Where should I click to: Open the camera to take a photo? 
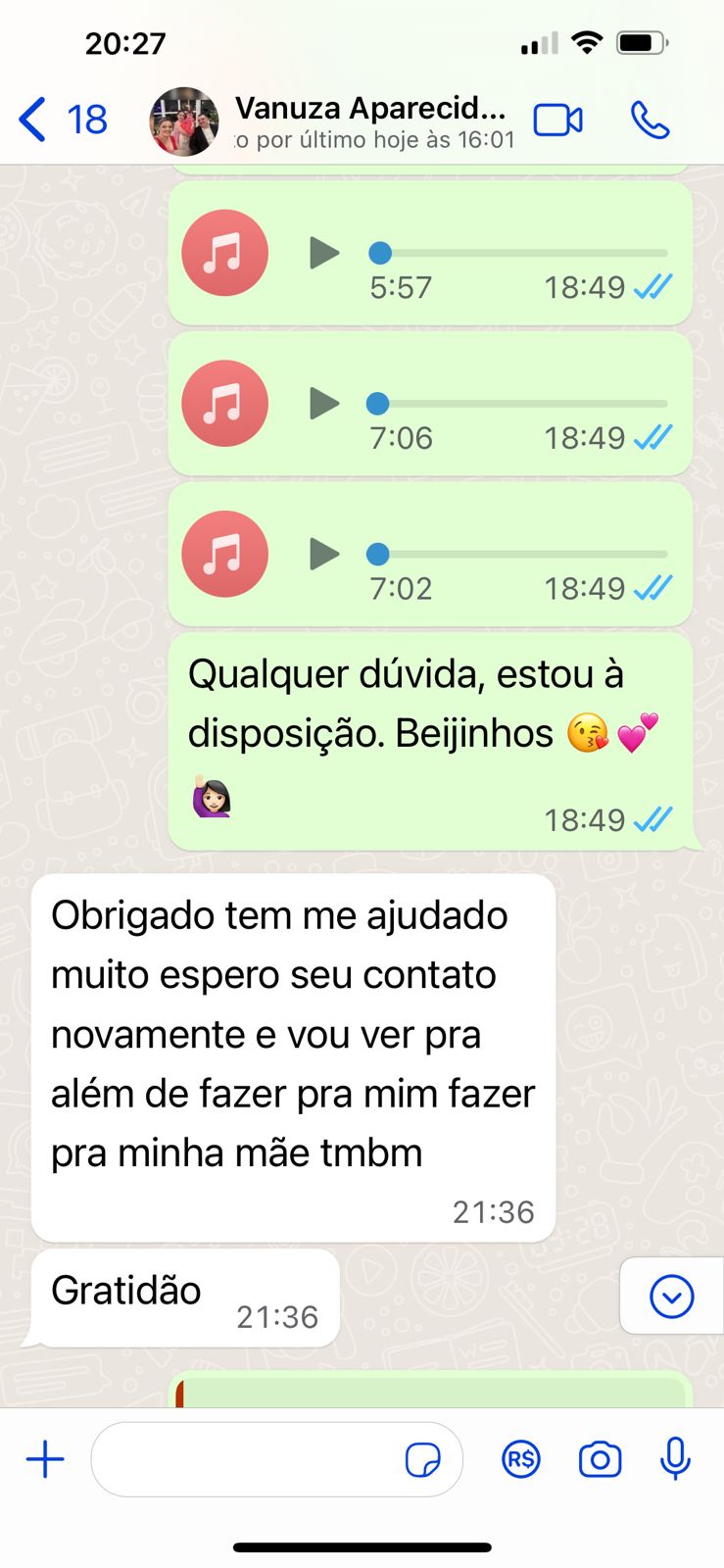600,1459
